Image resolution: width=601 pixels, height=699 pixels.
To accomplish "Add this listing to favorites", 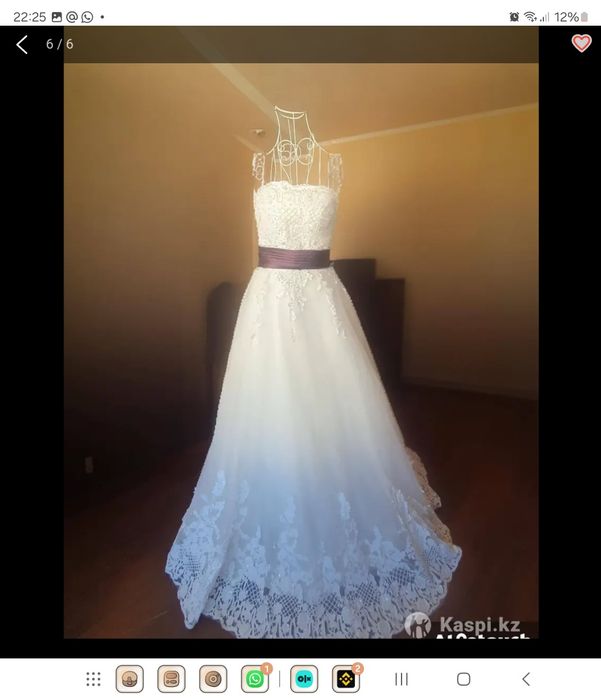I will pyautogui.click(x=581, y=43).
